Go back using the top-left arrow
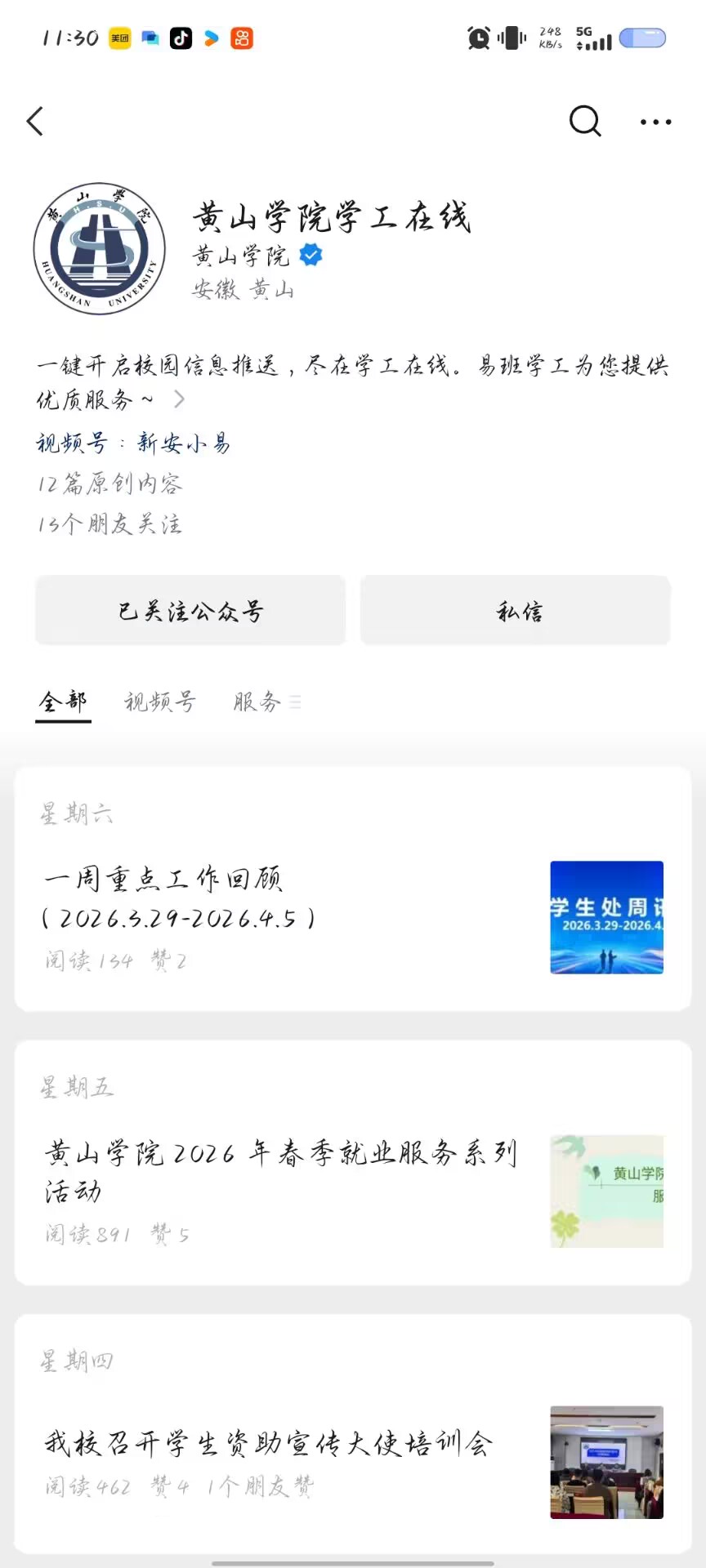706x1568 pixels. [x=35, y=122]
